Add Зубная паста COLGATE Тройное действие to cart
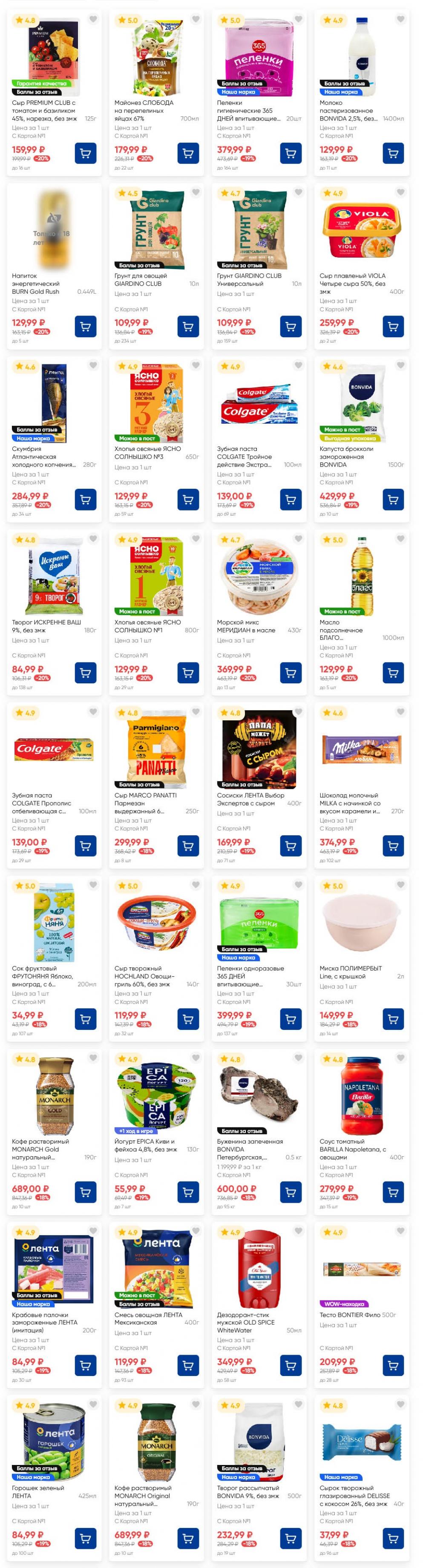Screen dimensions: 426x1568 pyautogui.click(x=291, y=500)
